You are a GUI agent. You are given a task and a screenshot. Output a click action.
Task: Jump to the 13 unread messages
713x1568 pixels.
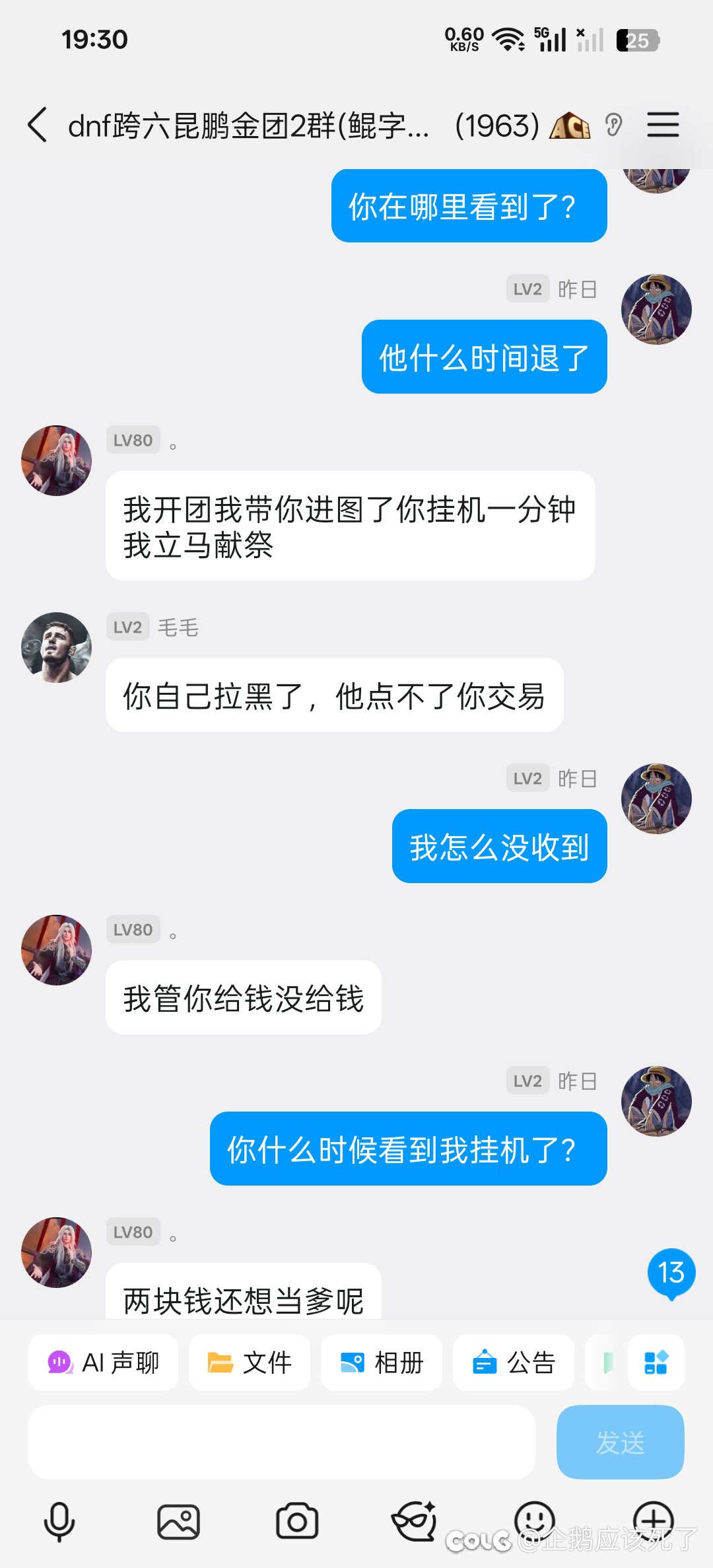(x=671, y=1273)
